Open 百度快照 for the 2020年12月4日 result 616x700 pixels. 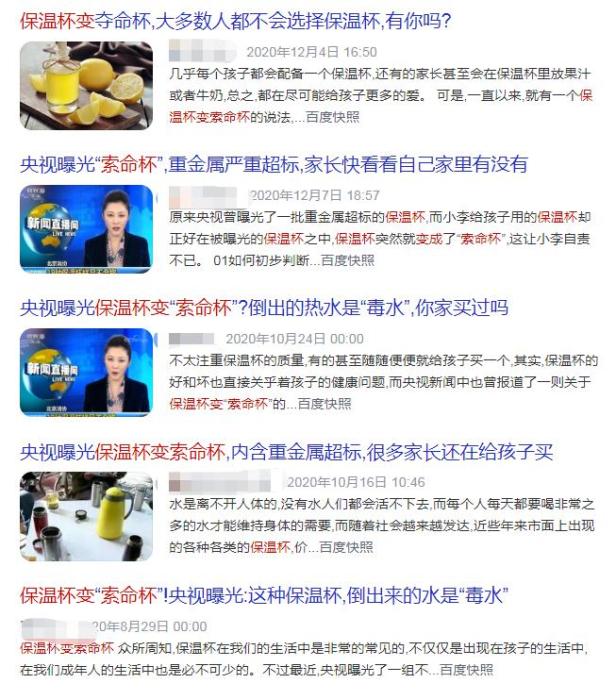click(x=334, y=116)
